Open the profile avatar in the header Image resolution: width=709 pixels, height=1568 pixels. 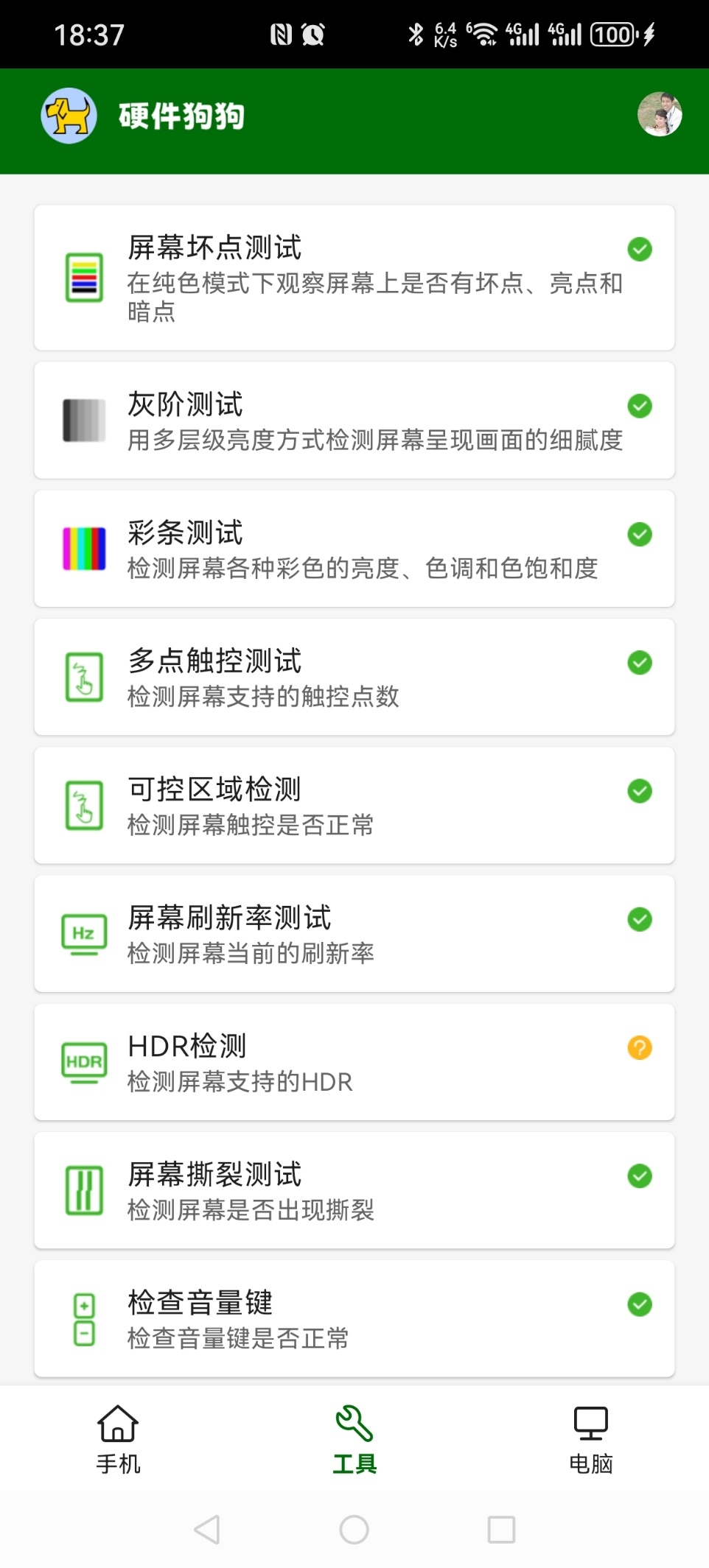coord(659,114)
